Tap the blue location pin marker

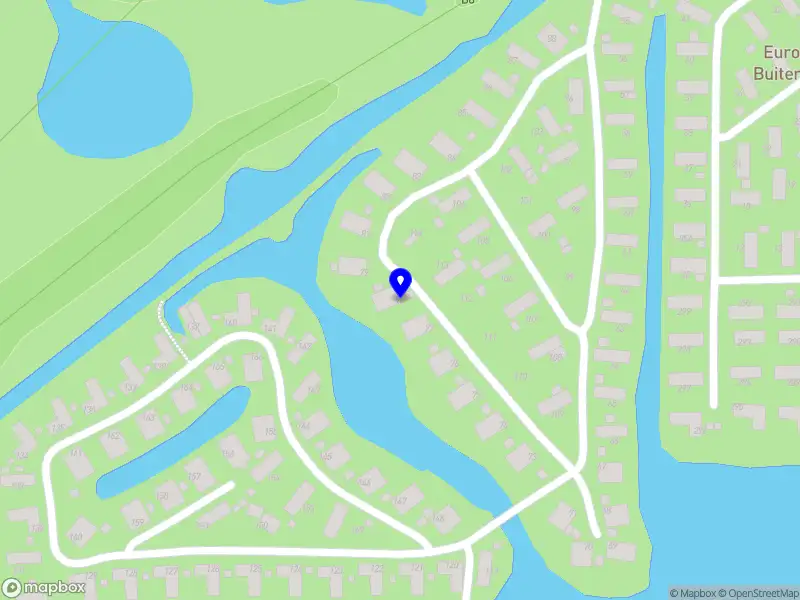pyautogui.click(x=401, y=283)
